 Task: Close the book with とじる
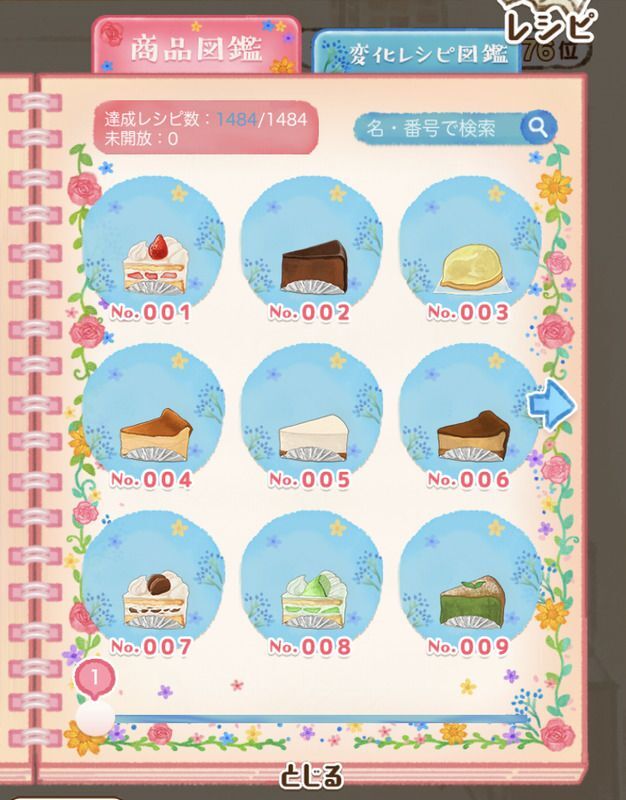(312, 775)
